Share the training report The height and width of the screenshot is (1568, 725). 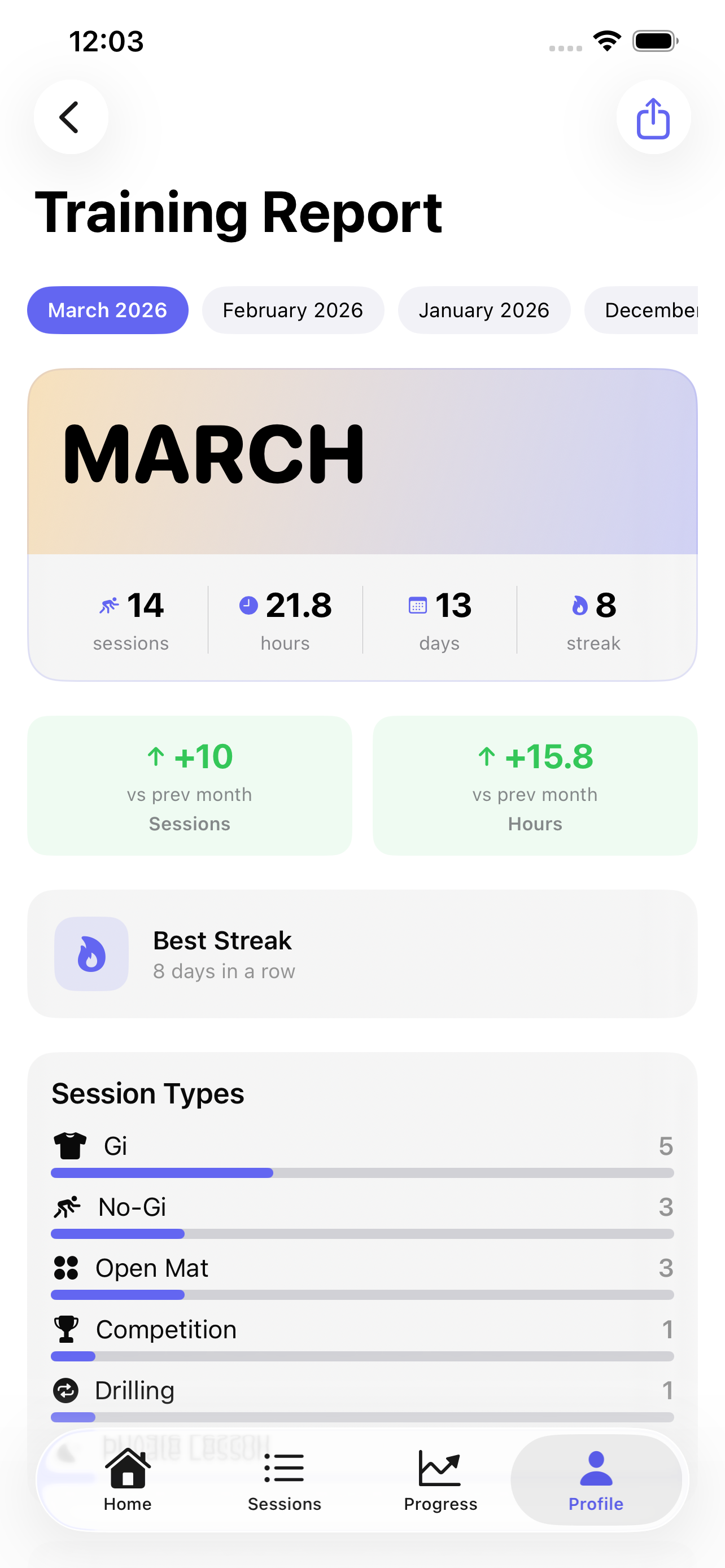[x=653, y=117]
